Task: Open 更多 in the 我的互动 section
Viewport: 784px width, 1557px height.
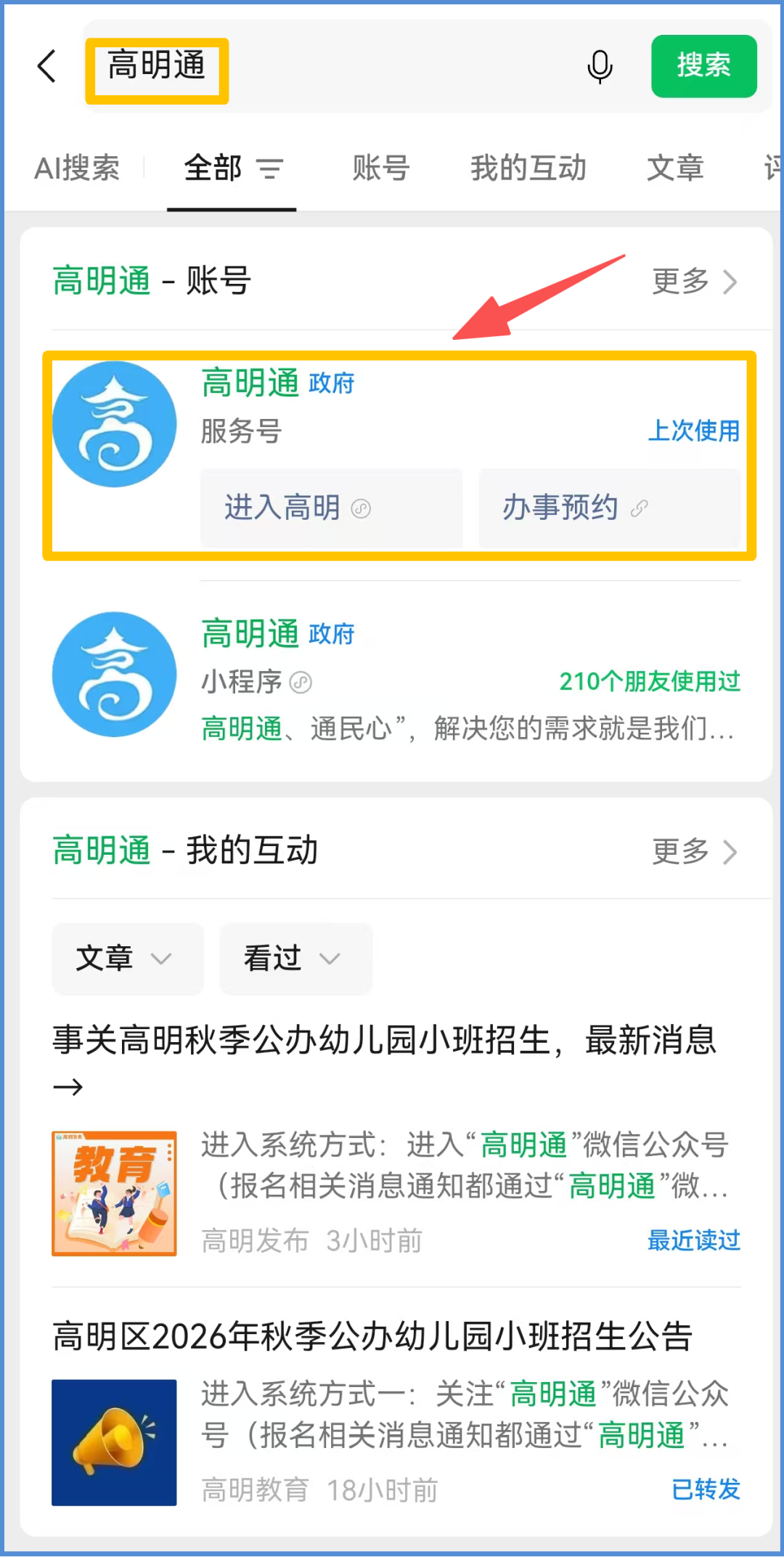Action: click(695, 851)
